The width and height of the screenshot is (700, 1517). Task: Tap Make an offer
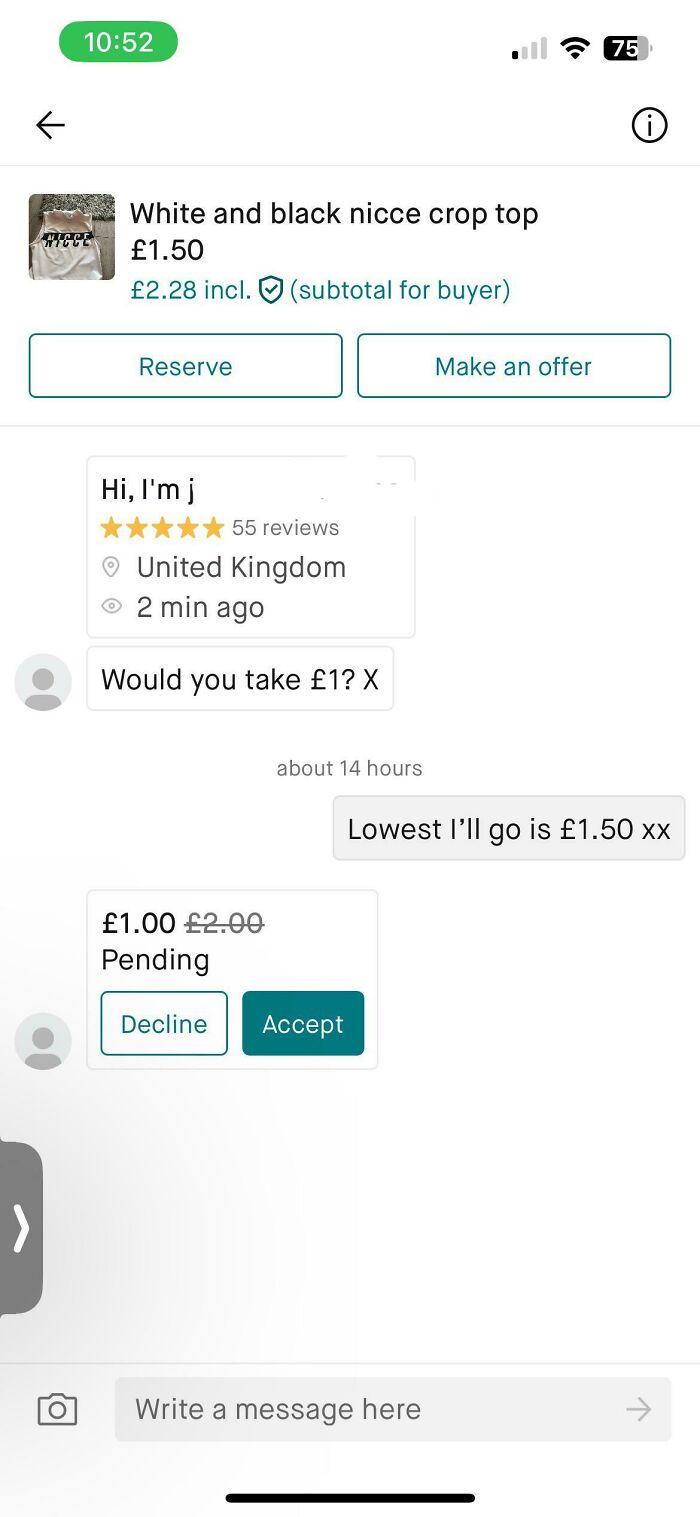tap(513, 366)
